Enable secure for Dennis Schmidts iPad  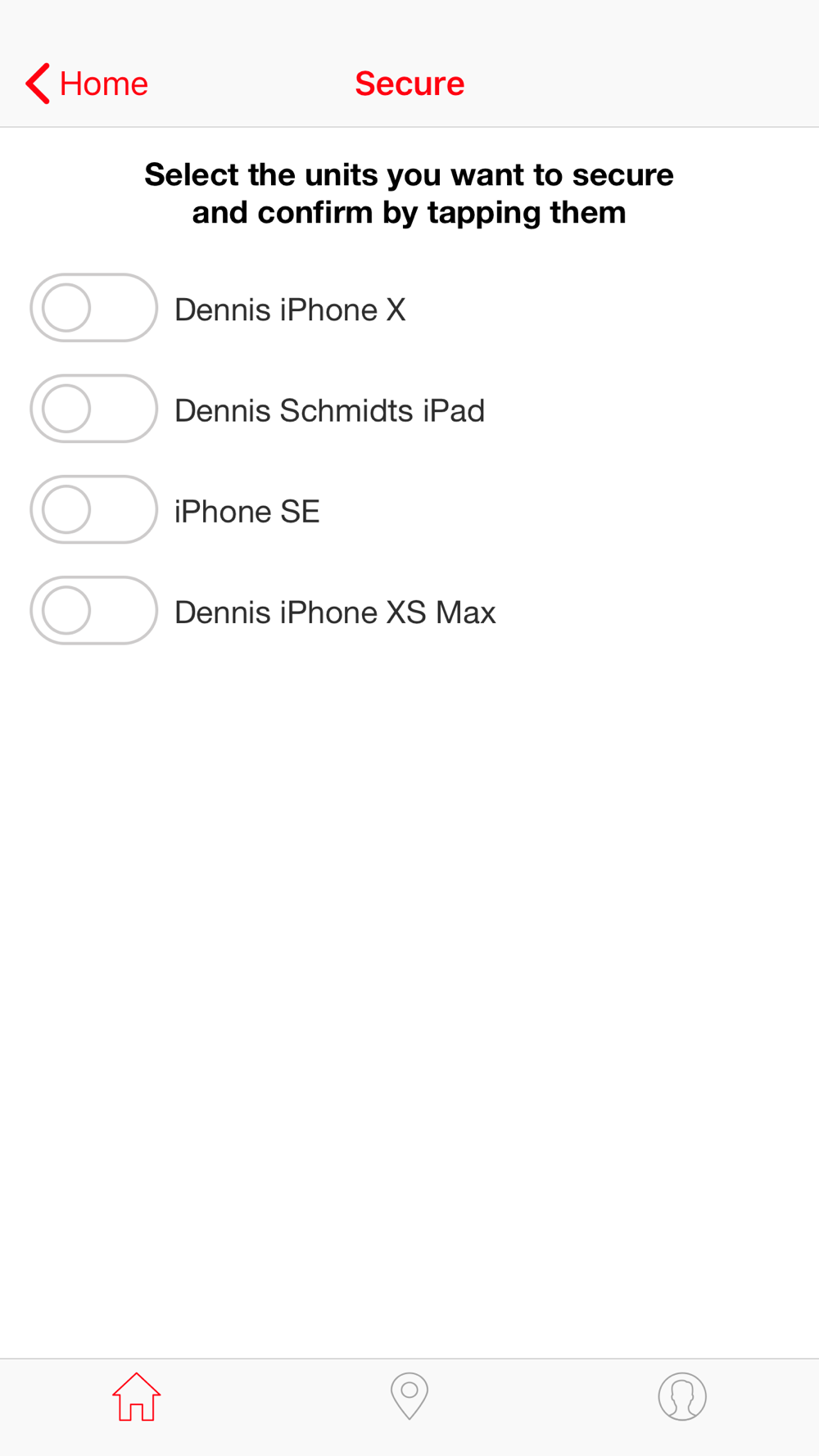[x=93, y=409]
